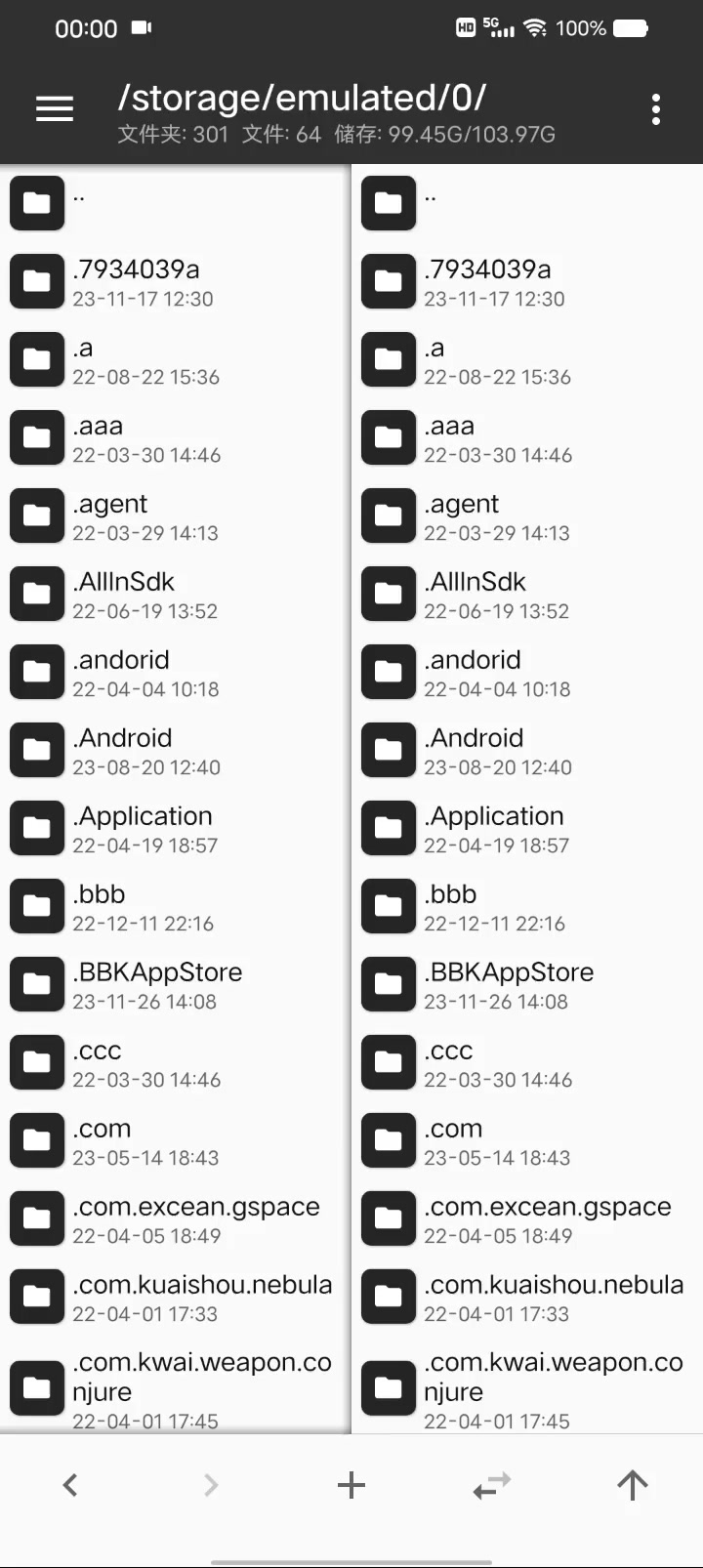Open the three-dot overflow menu

tap(655, 109)
